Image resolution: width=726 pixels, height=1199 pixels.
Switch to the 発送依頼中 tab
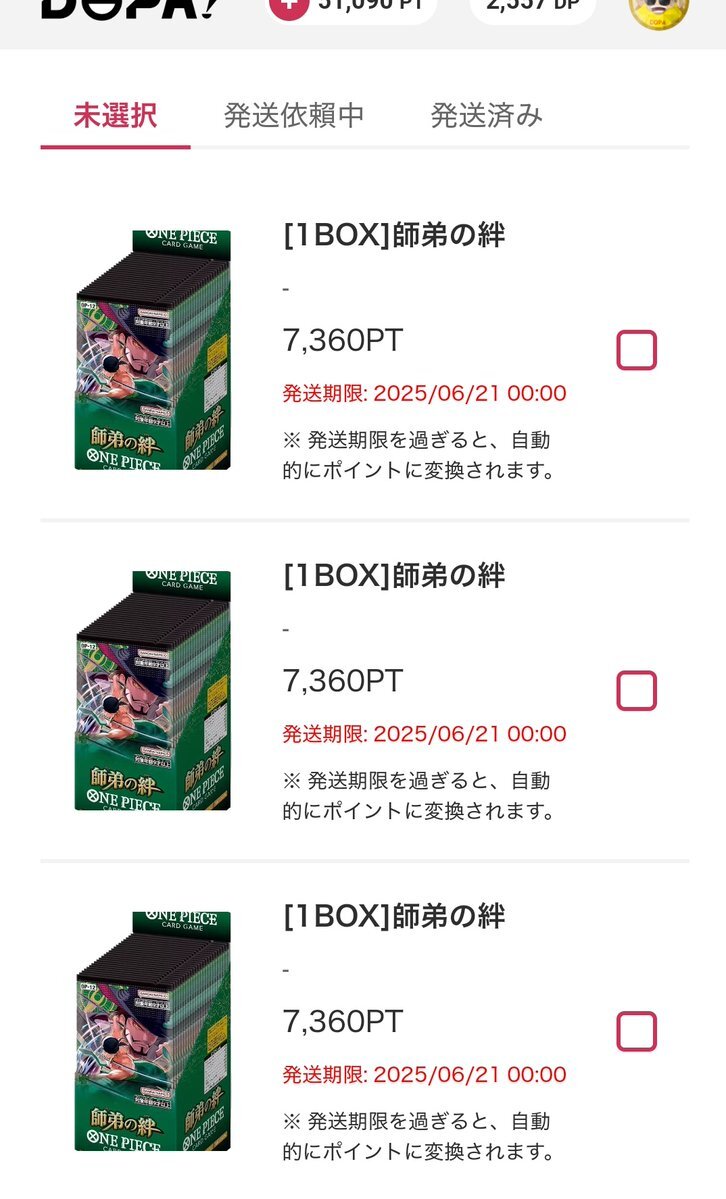tap(294, 115)
